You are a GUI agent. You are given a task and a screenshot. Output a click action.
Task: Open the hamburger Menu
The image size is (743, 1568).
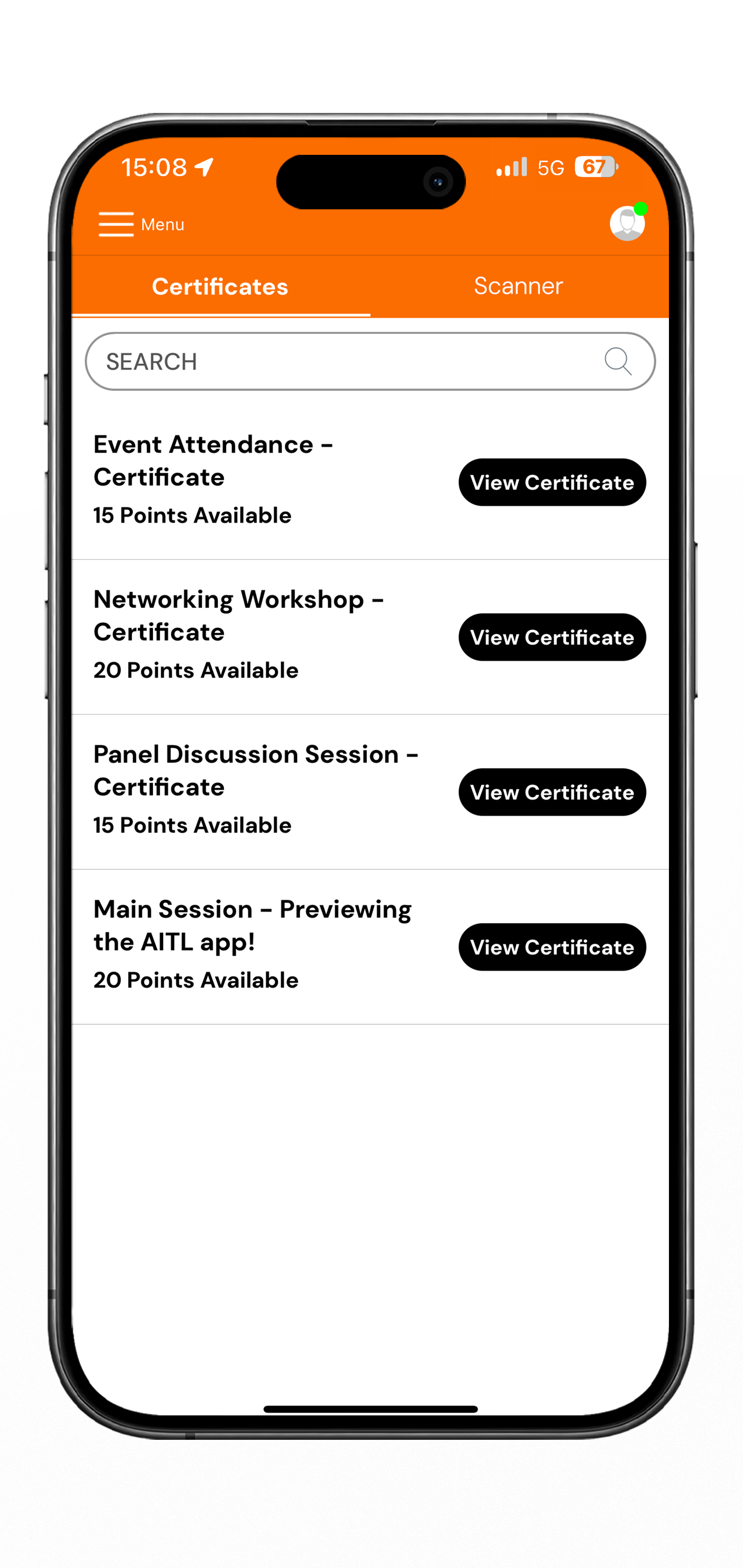click(x=141, y=224)
